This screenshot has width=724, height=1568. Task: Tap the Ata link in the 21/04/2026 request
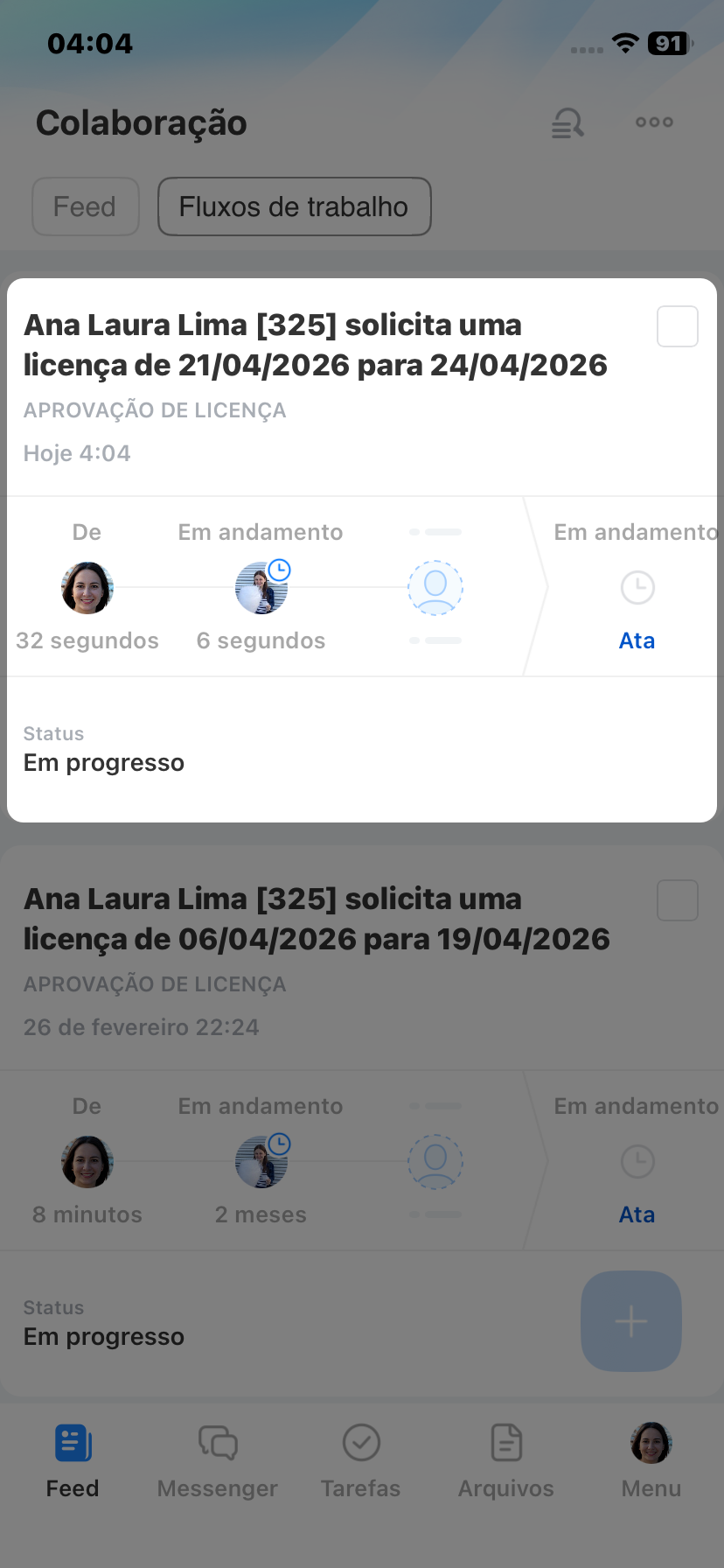point(637,640)
